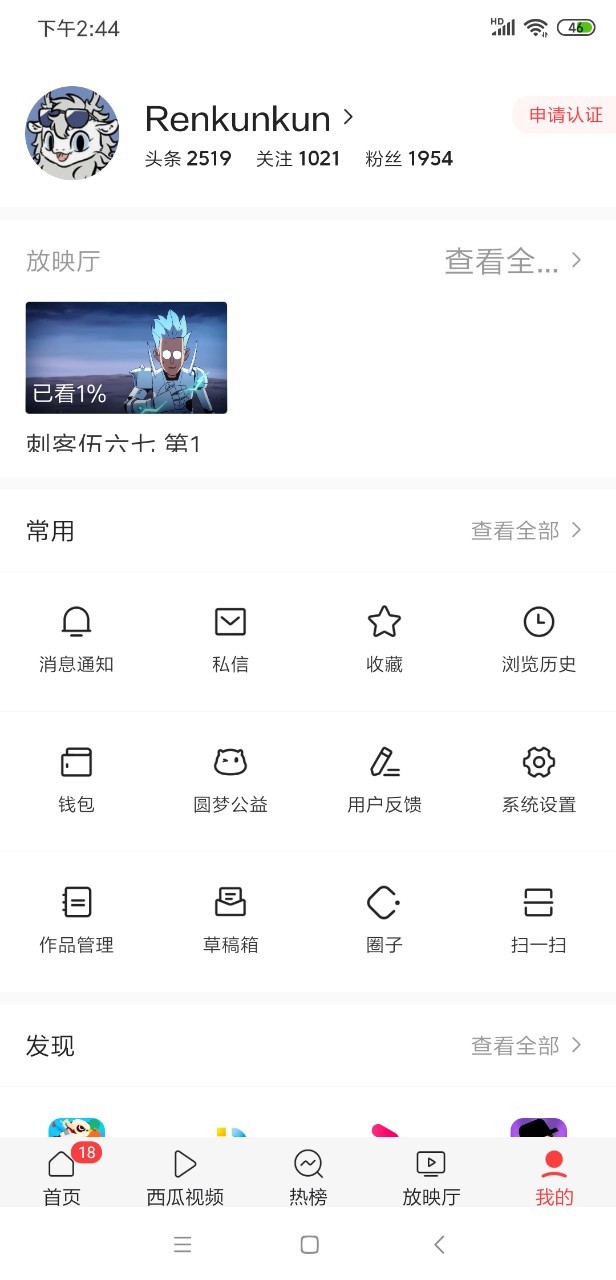Open Renkunkun's profile page
Image resolution: width=616 pixels, height=1280 pixels.
248,119
